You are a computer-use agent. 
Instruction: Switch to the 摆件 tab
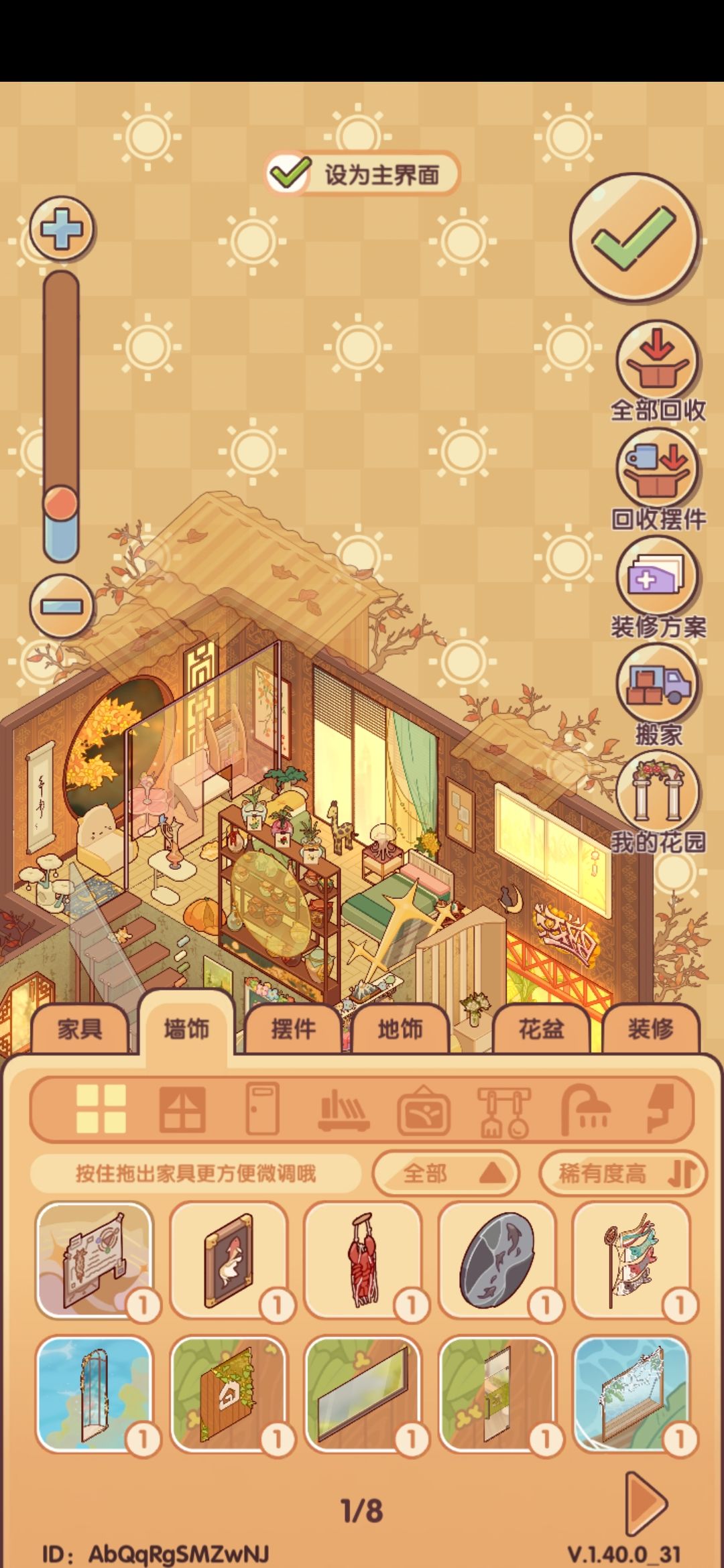click(294, 1029)
